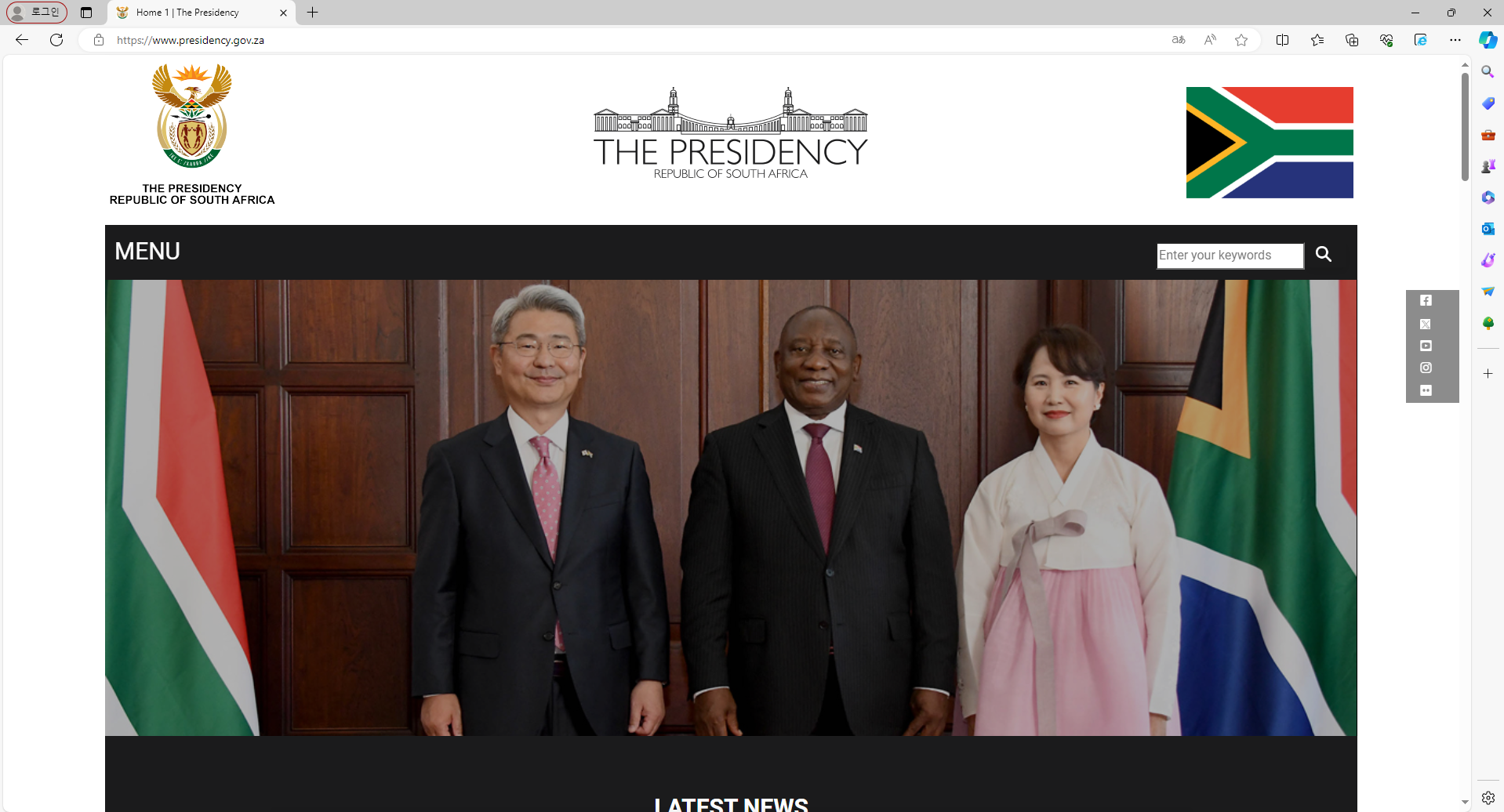1504x812 pixels.
Task: Open the Presidency Instagram page
Action: coord(1426,368)
